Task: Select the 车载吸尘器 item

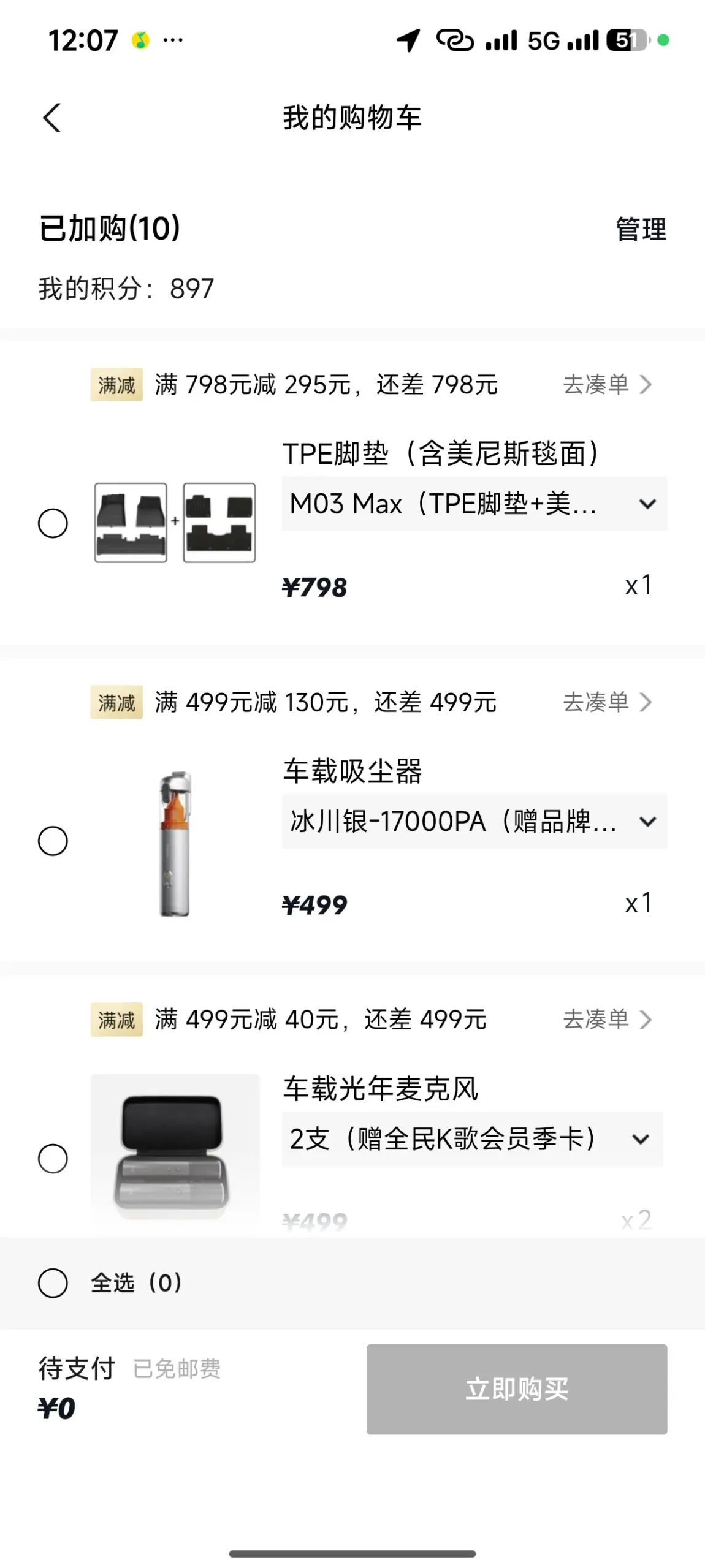Action: [x=53, y=841]
